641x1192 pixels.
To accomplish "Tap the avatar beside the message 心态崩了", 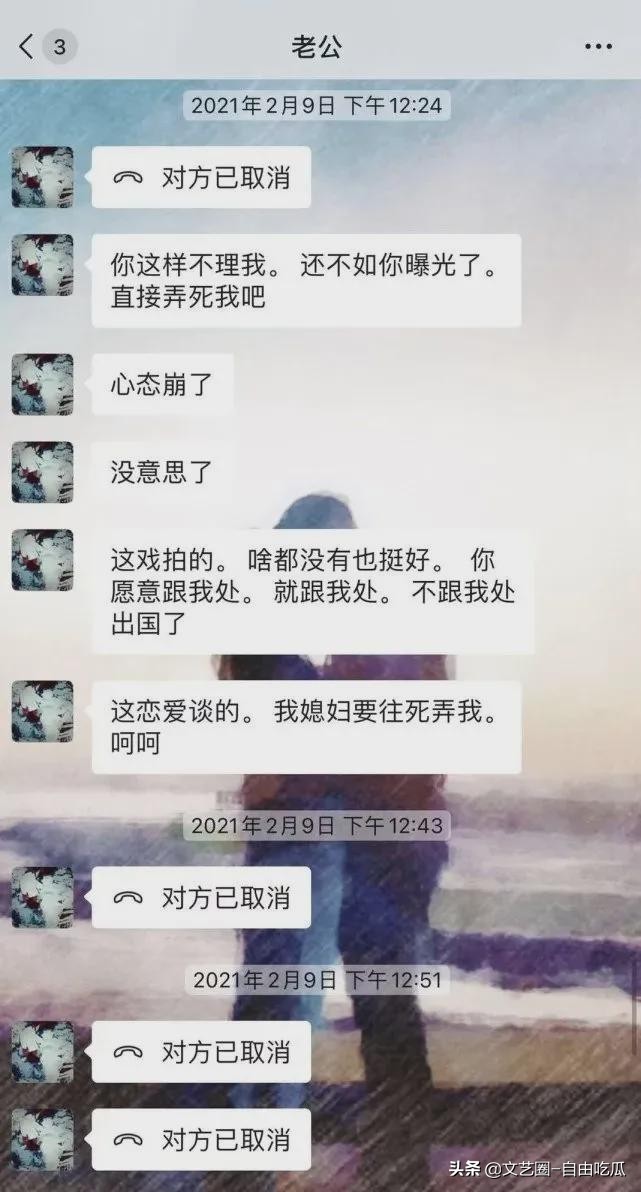I will click(42, 384).
